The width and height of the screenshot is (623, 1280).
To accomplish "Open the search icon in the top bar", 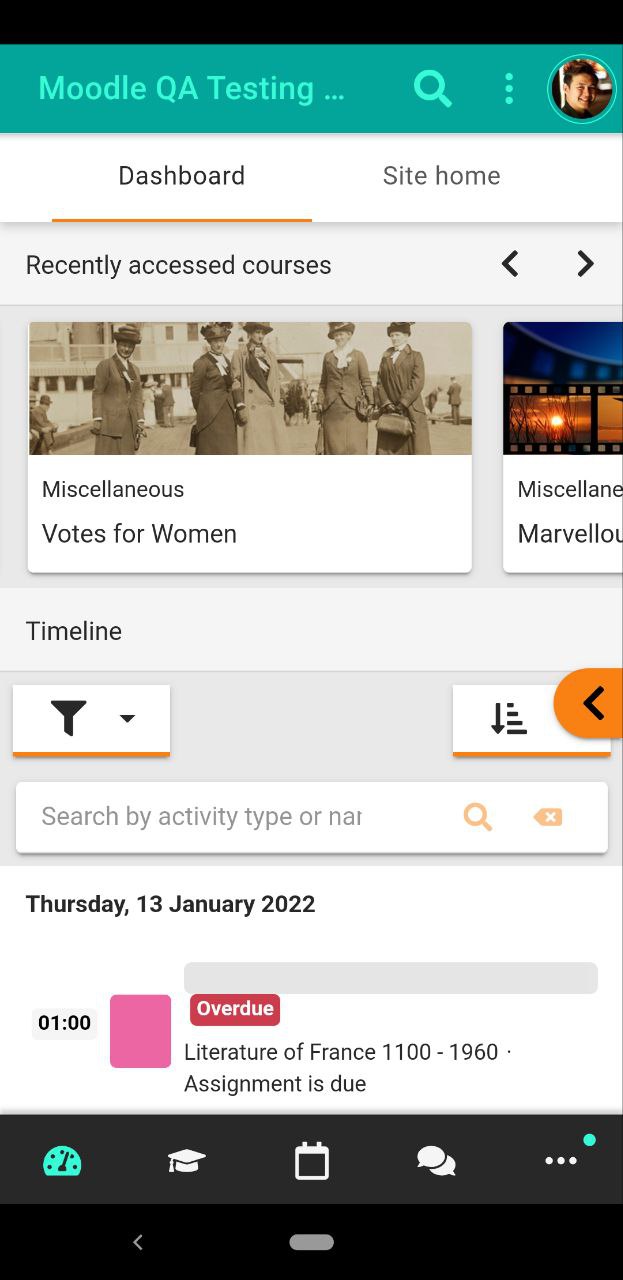I will [x=433, y=88].
